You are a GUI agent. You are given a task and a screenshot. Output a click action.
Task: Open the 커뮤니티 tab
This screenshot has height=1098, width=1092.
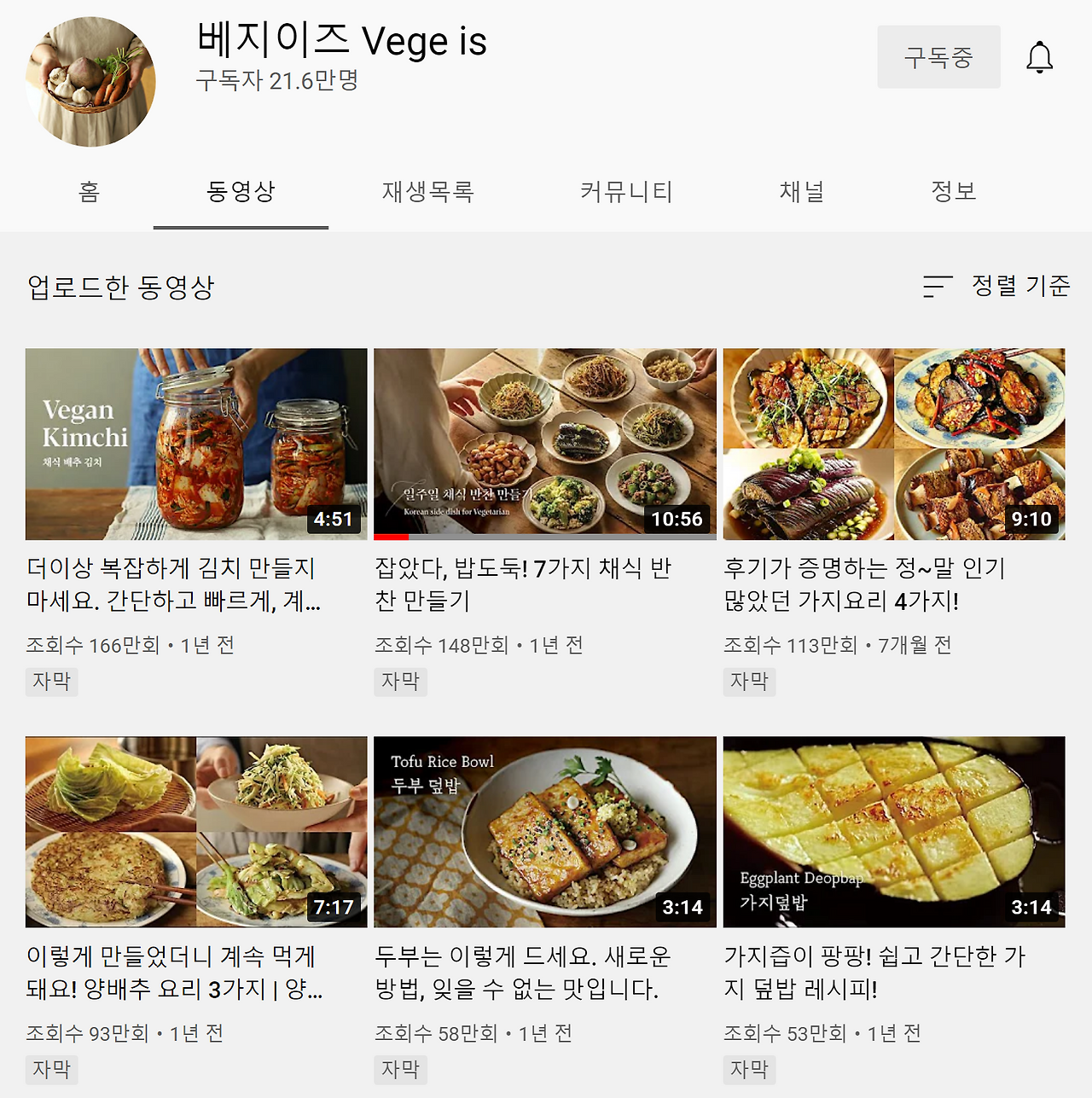click(x=626, y=191)
